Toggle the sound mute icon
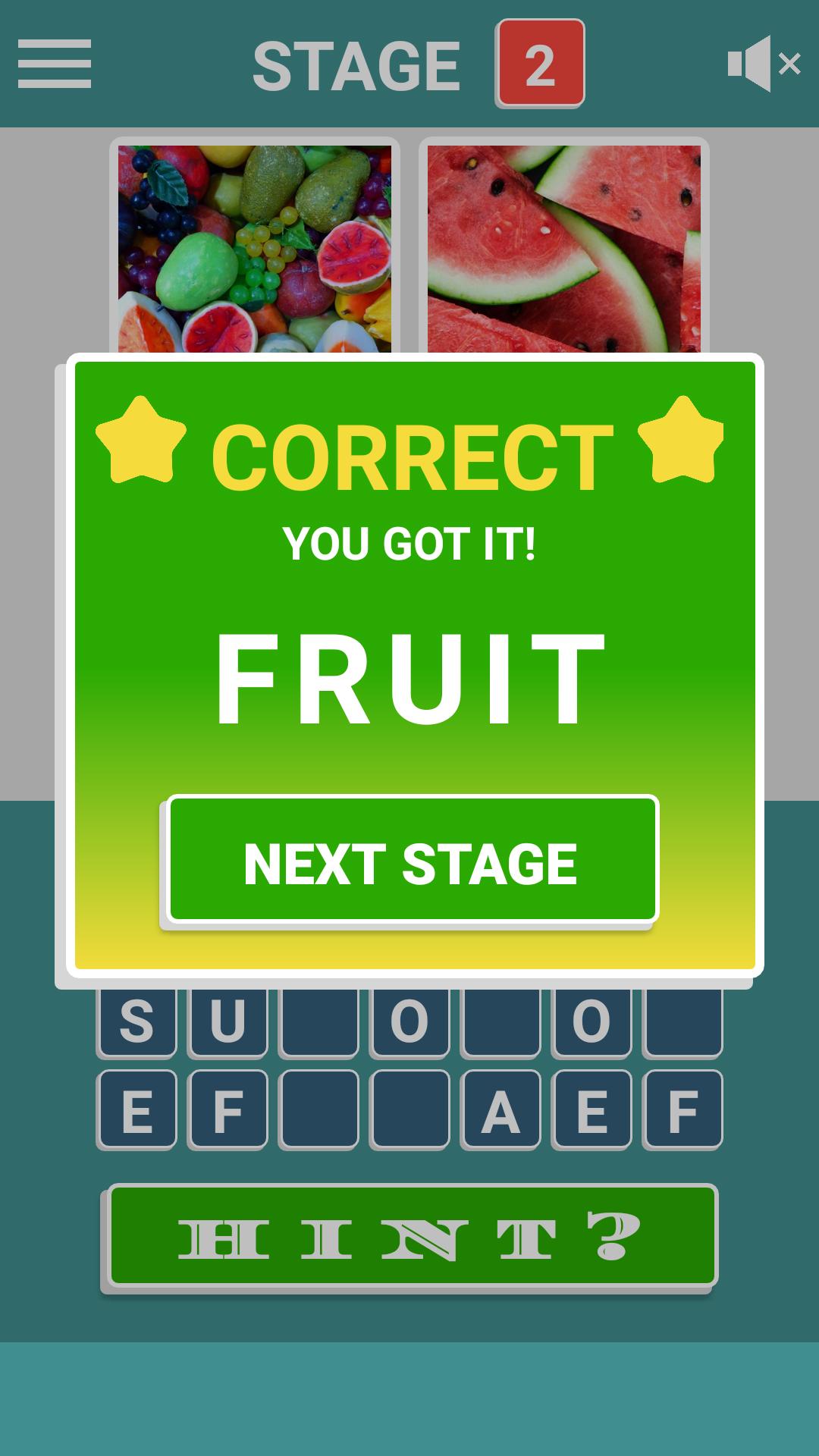Screen dimensions: 819x1456 coord(763,64)
